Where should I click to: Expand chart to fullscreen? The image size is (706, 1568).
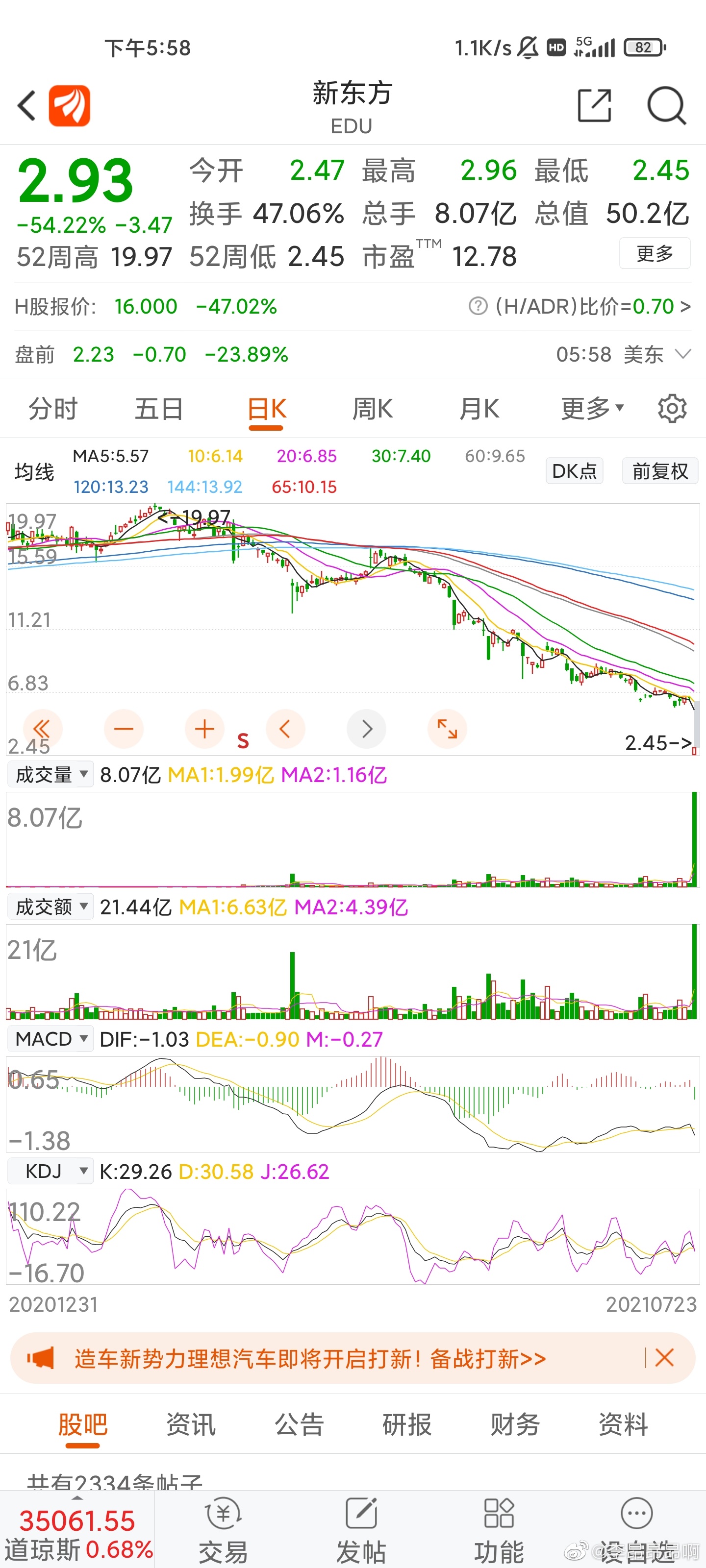[447, 729]
